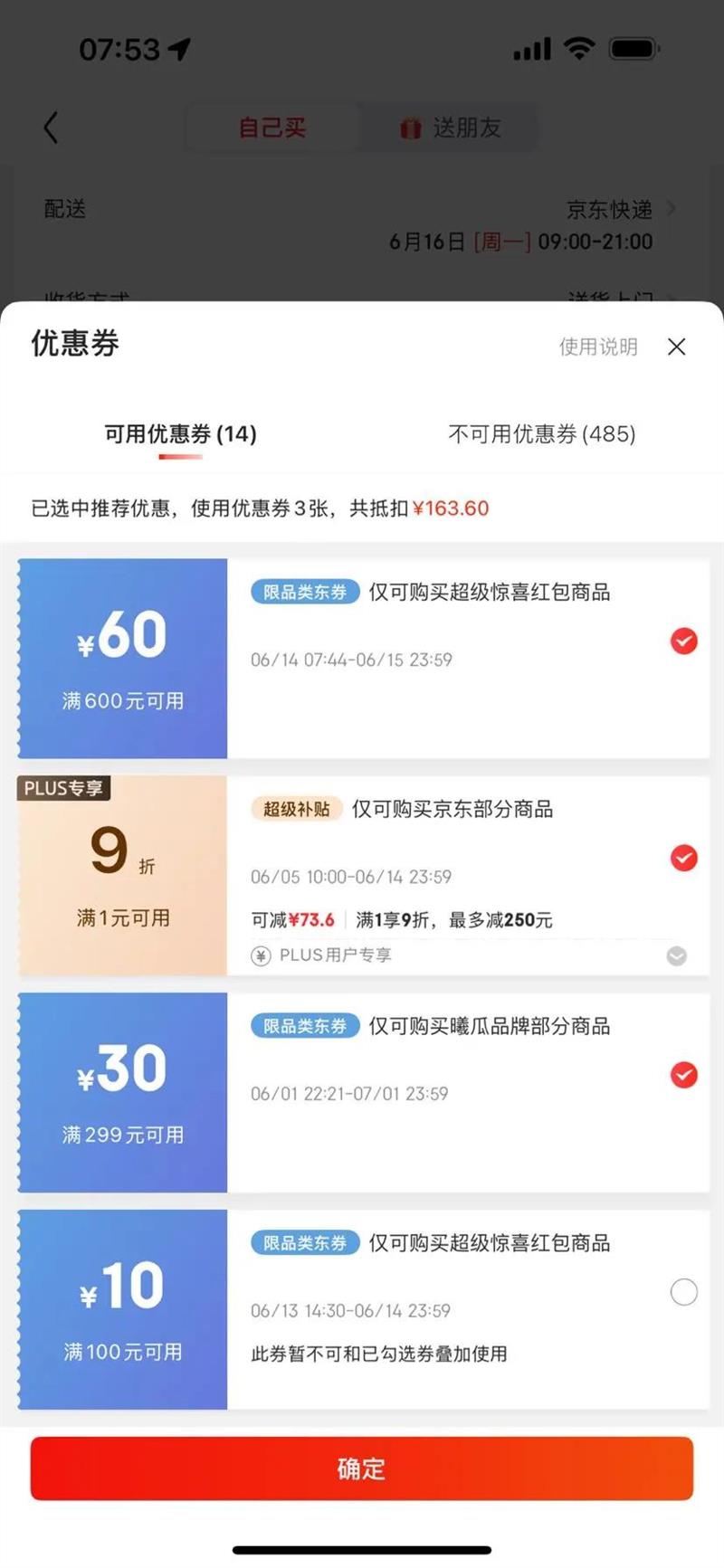
Task: Deselect the PLUS专享 9折 coupon
Action: [683, 858]
